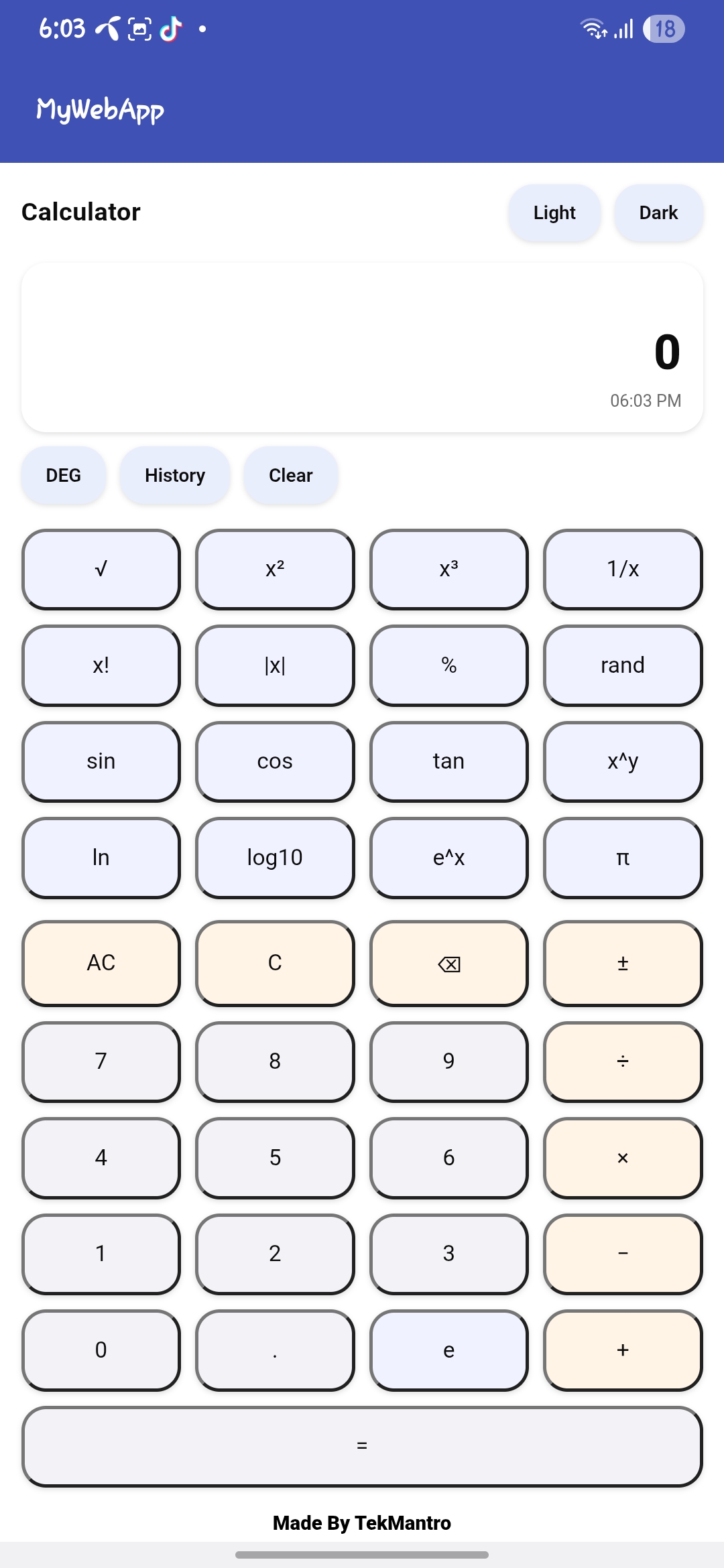Delete the last digit with backspace
The width and height of the screenshot is (724, 1568).
[x=448, y=963]
